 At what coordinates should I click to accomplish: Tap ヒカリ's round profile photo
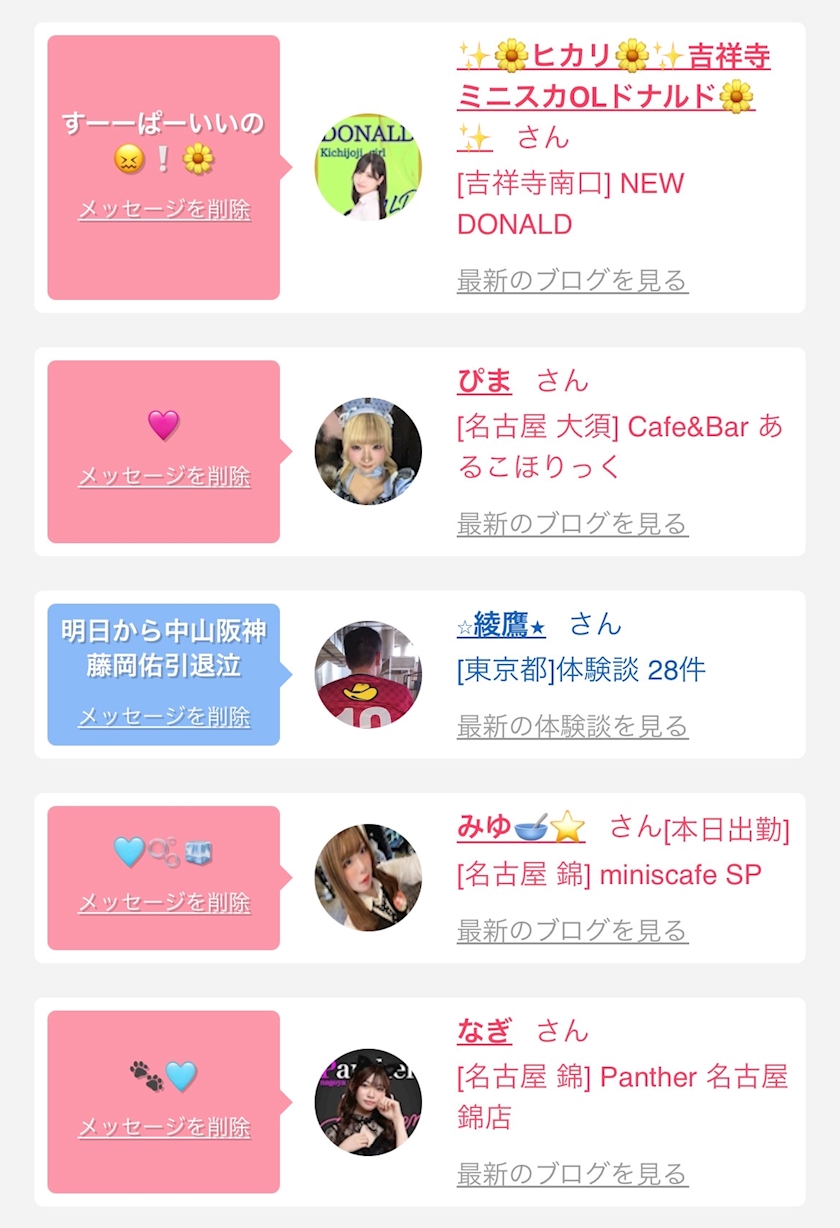click(x=368, y=167)
